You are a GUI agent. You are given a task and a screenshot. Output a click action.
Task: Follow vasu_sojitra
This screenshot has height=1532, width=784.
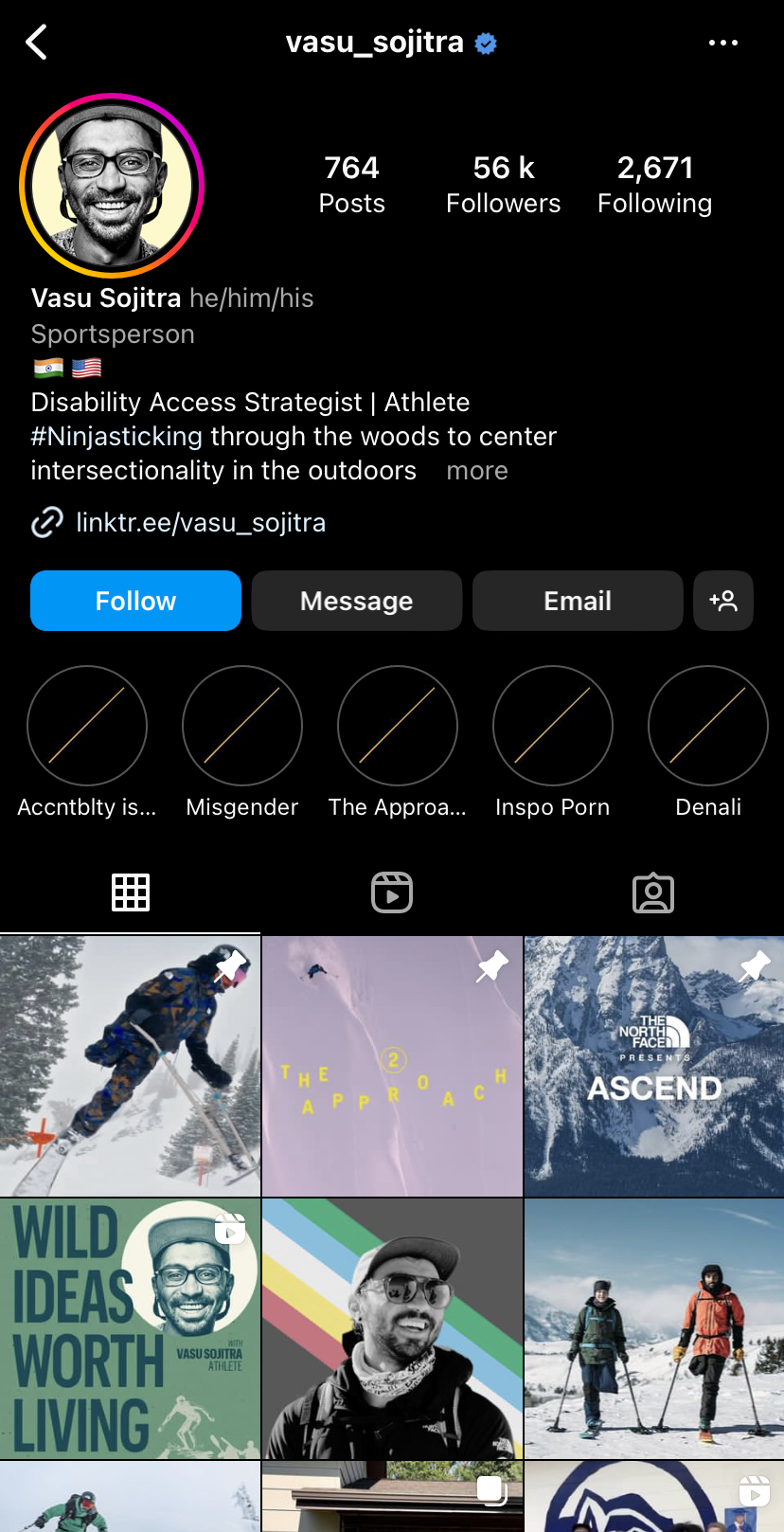coord(135,601)
